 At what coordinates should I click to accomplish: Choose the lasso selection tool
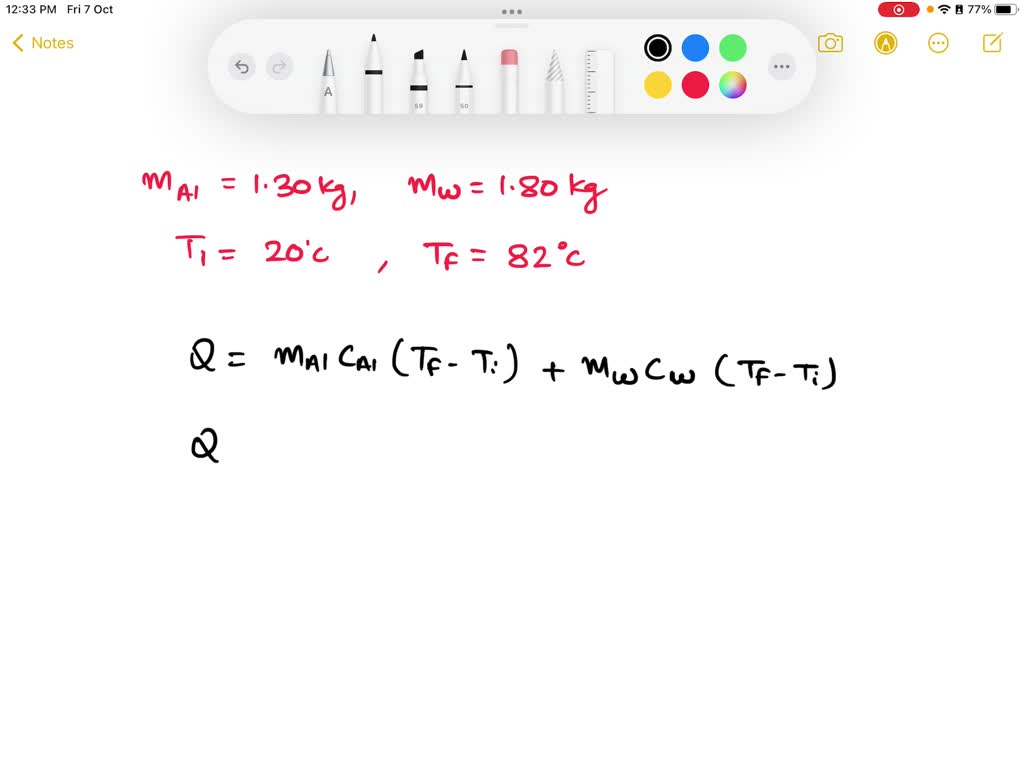click(554, 80)
